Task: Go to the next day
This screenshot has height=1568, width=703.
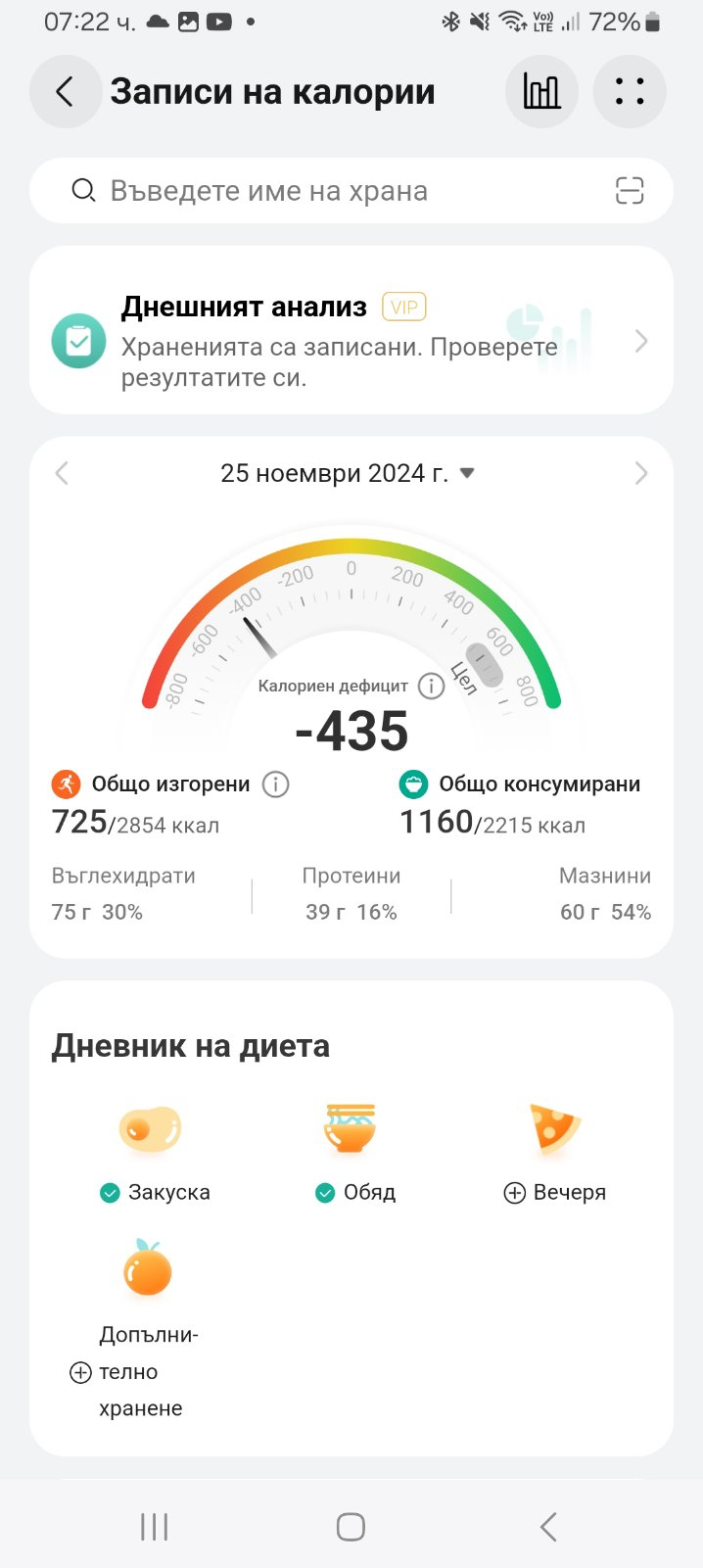Action: (x=641, y=474)
